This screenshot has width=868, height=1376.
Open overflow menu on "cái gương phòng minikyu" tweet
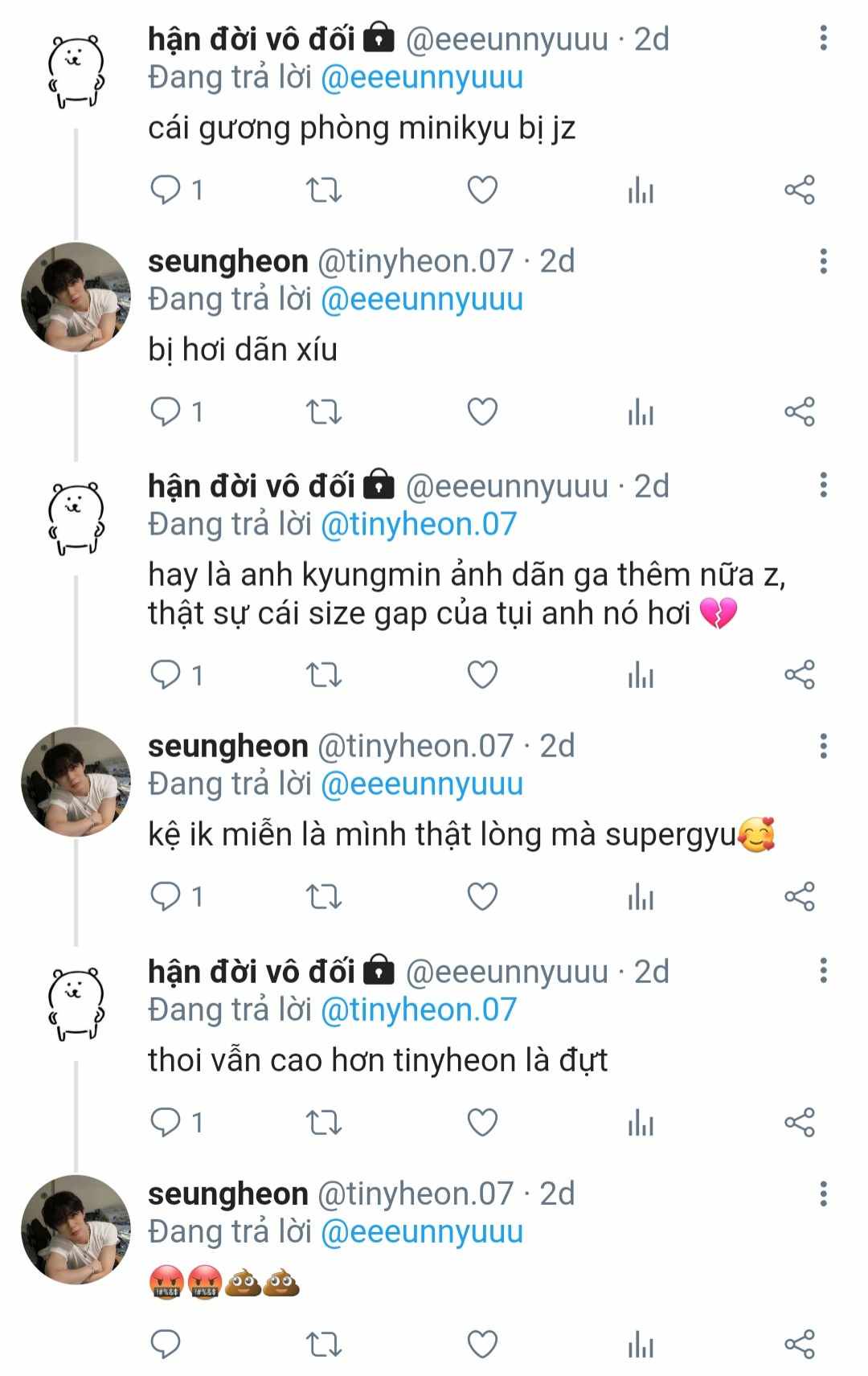click(x=823, y=38)
